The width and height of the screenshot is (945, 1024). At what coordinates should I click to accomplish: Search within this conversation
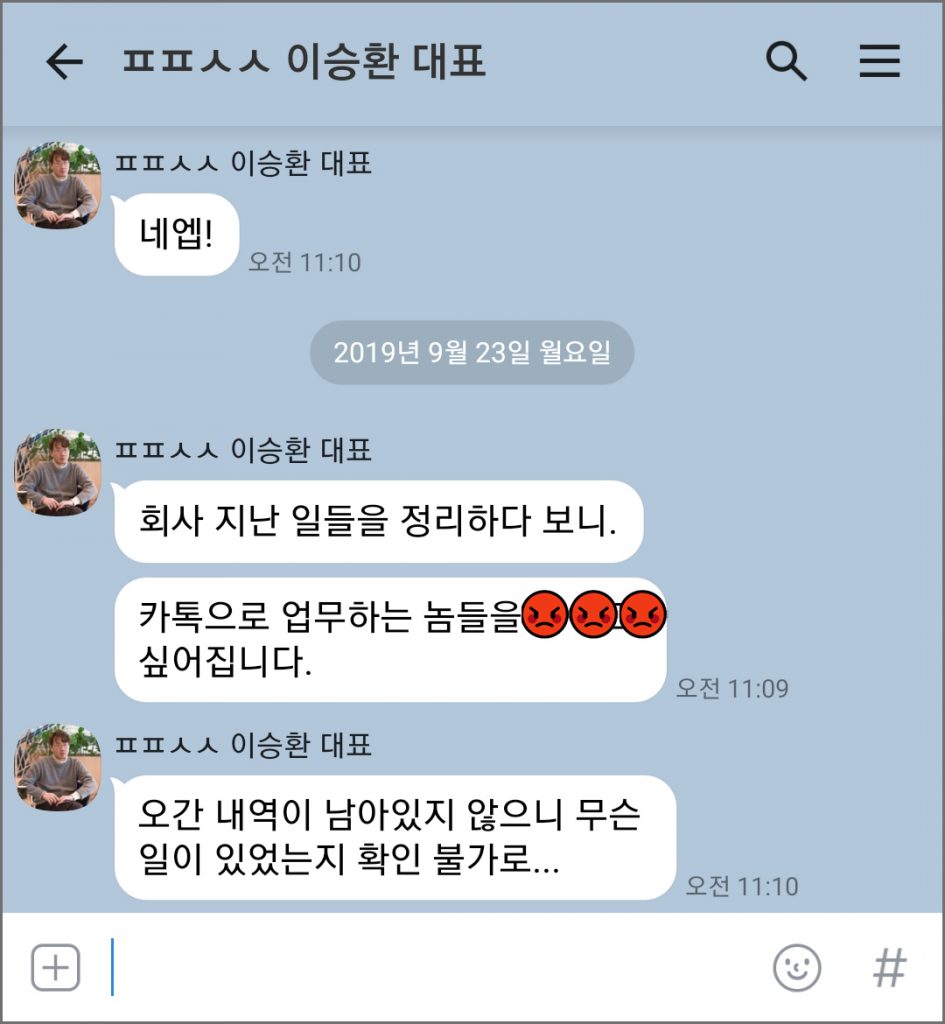pos(786,63)
